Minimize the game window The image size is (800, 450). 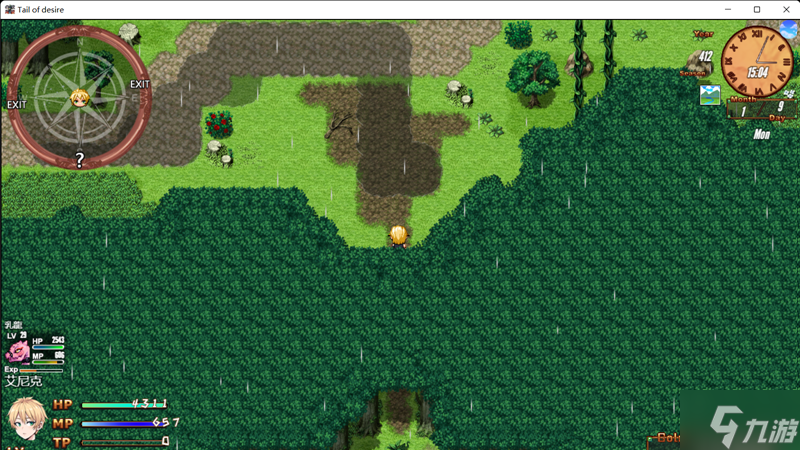click(729, 9)
